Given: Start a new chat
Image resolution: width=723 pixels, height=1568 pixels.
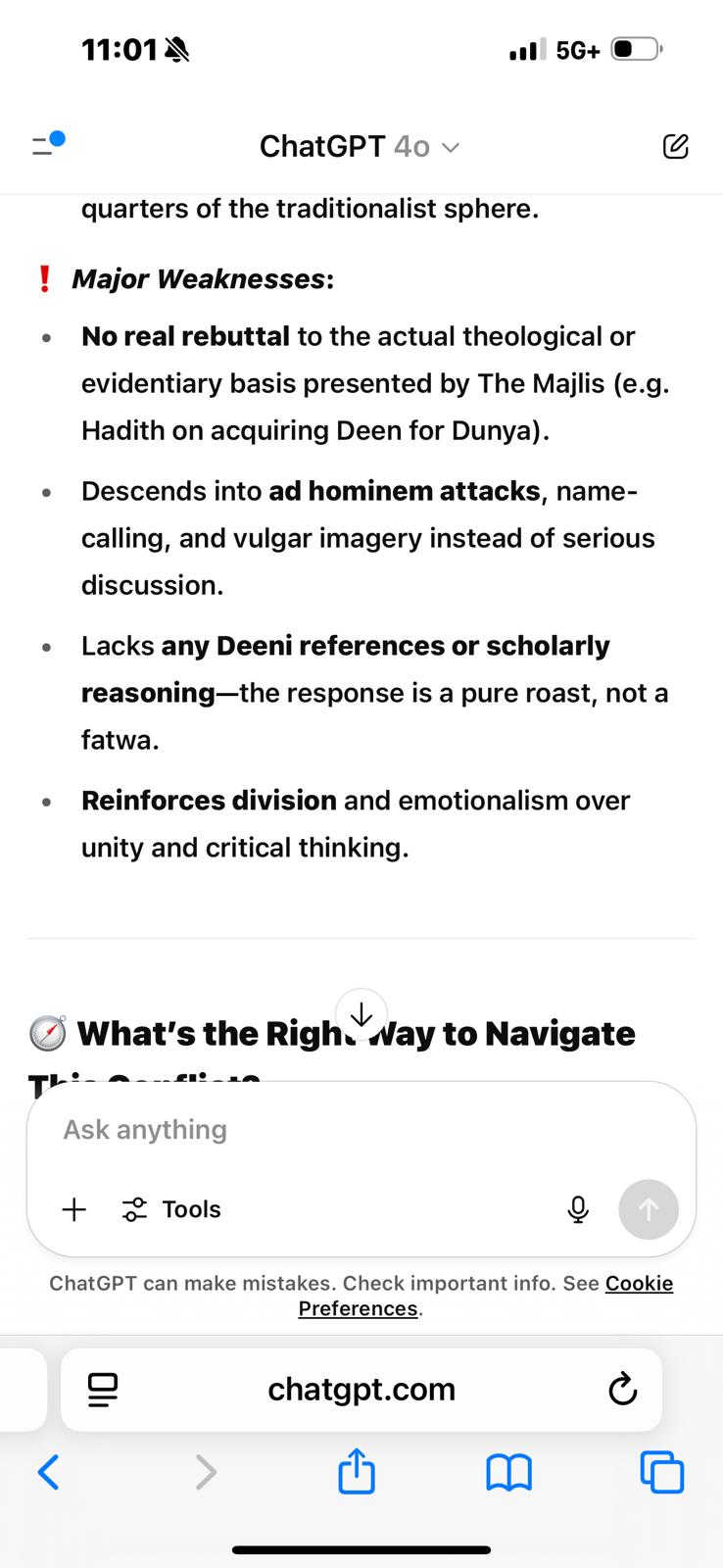Looking at the screenshot, I should 675,146.
